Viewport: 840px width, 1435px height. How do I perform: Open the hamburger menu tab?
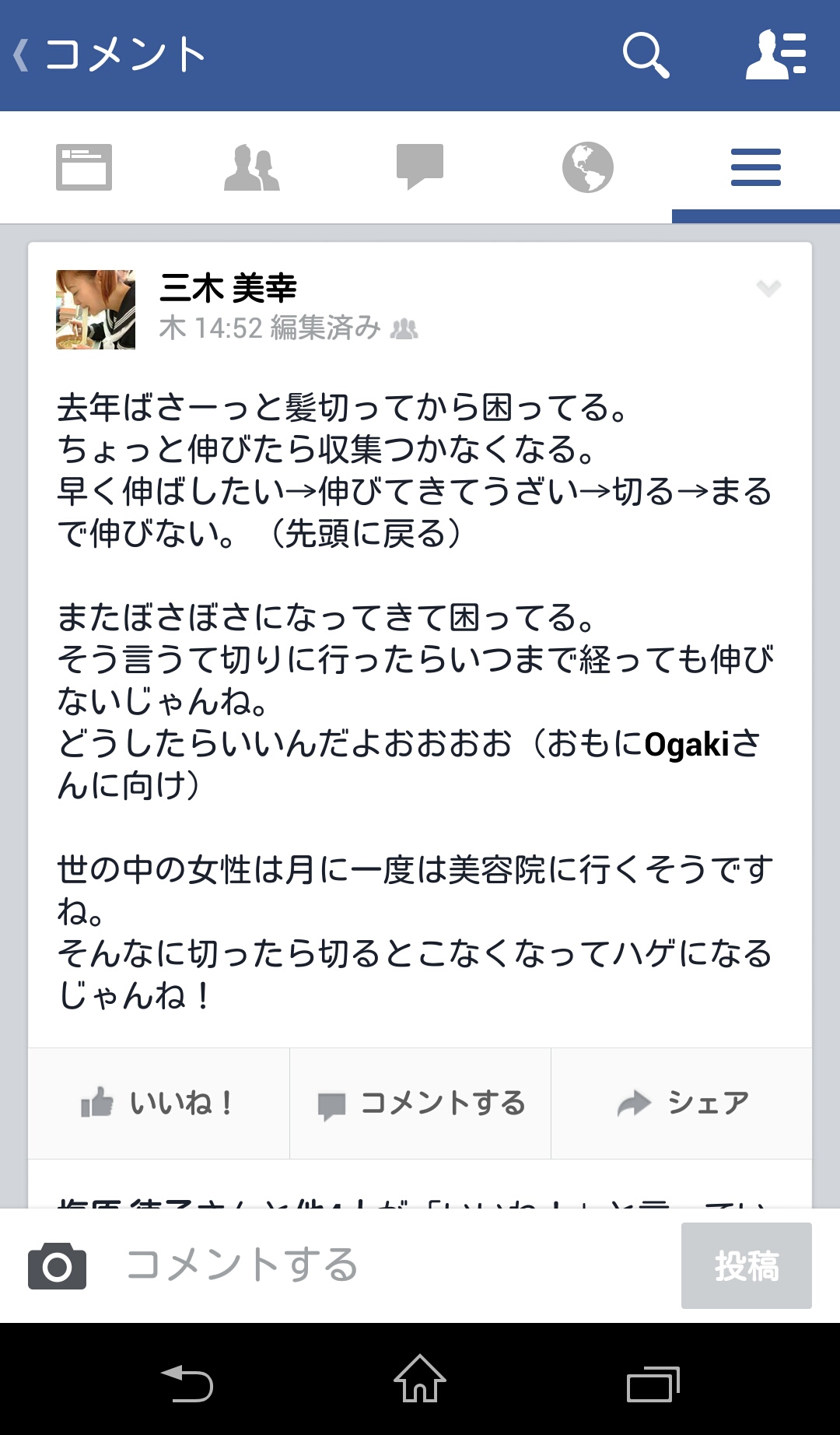(756, 167)
